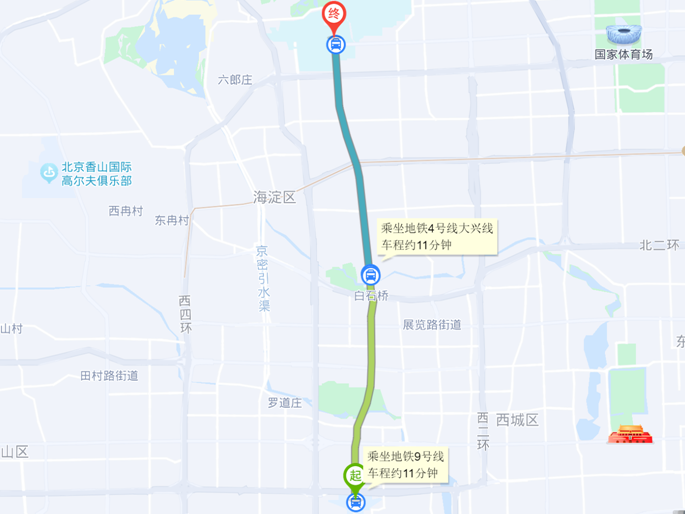Tap the red destination marker on the route
The width and height of the screenshot is (685, 514).
334,15
